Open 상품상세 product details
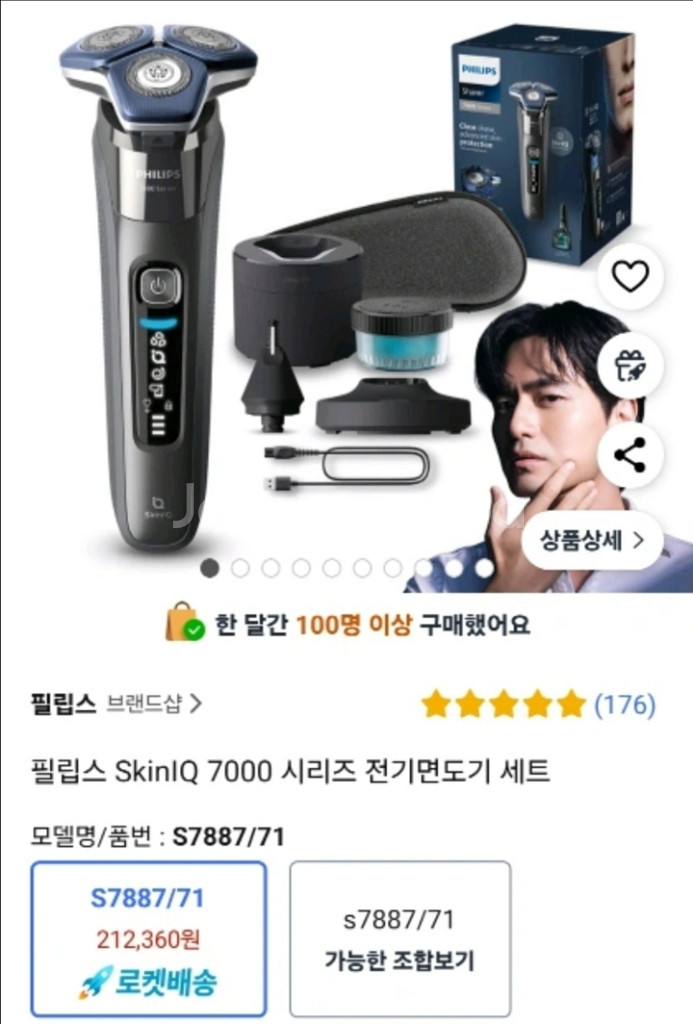Image resolution: width=693 pixels, height=1024 pixels. (x=593, y=541)
